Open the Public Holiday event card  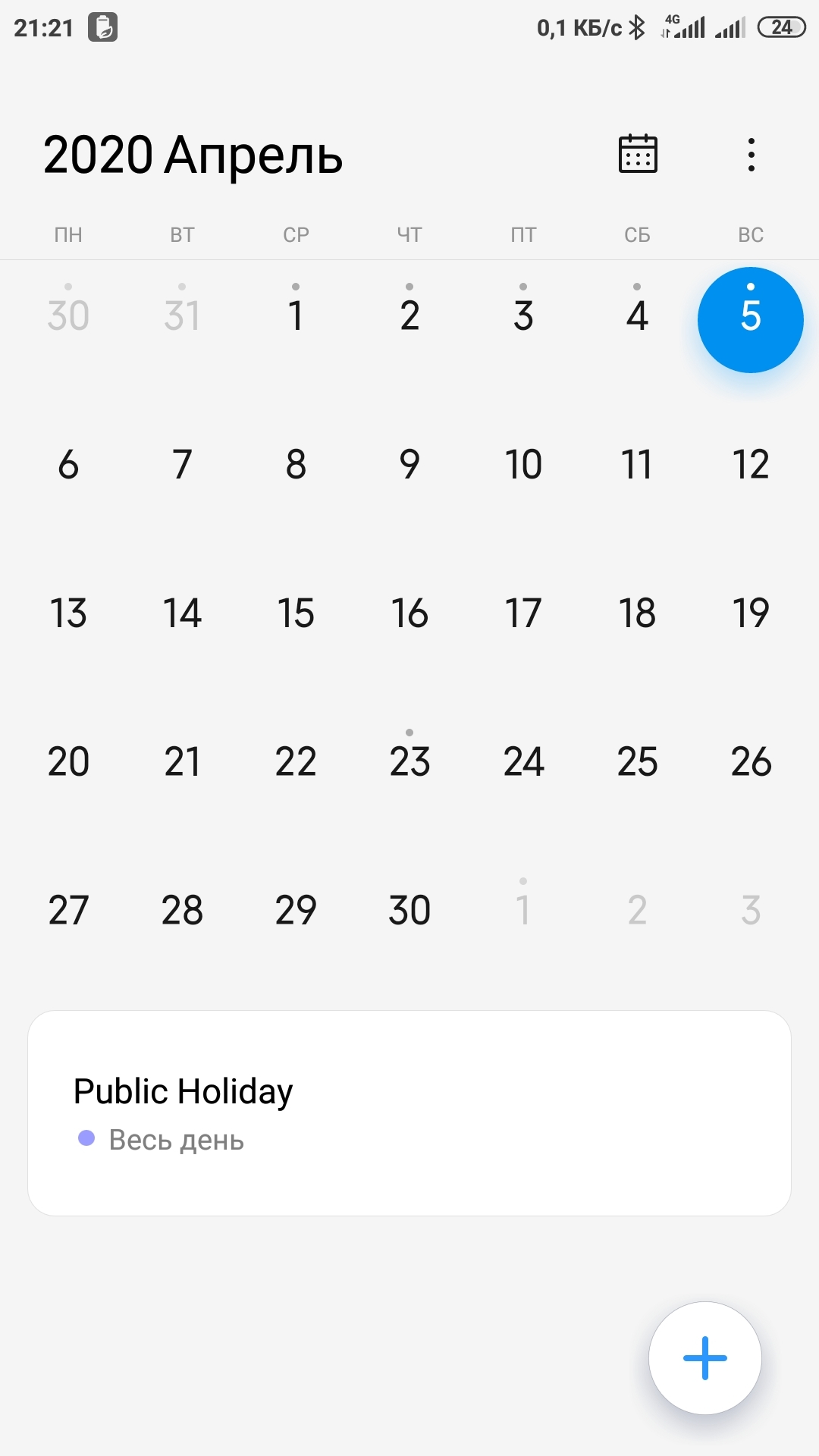pos(409,1113)
